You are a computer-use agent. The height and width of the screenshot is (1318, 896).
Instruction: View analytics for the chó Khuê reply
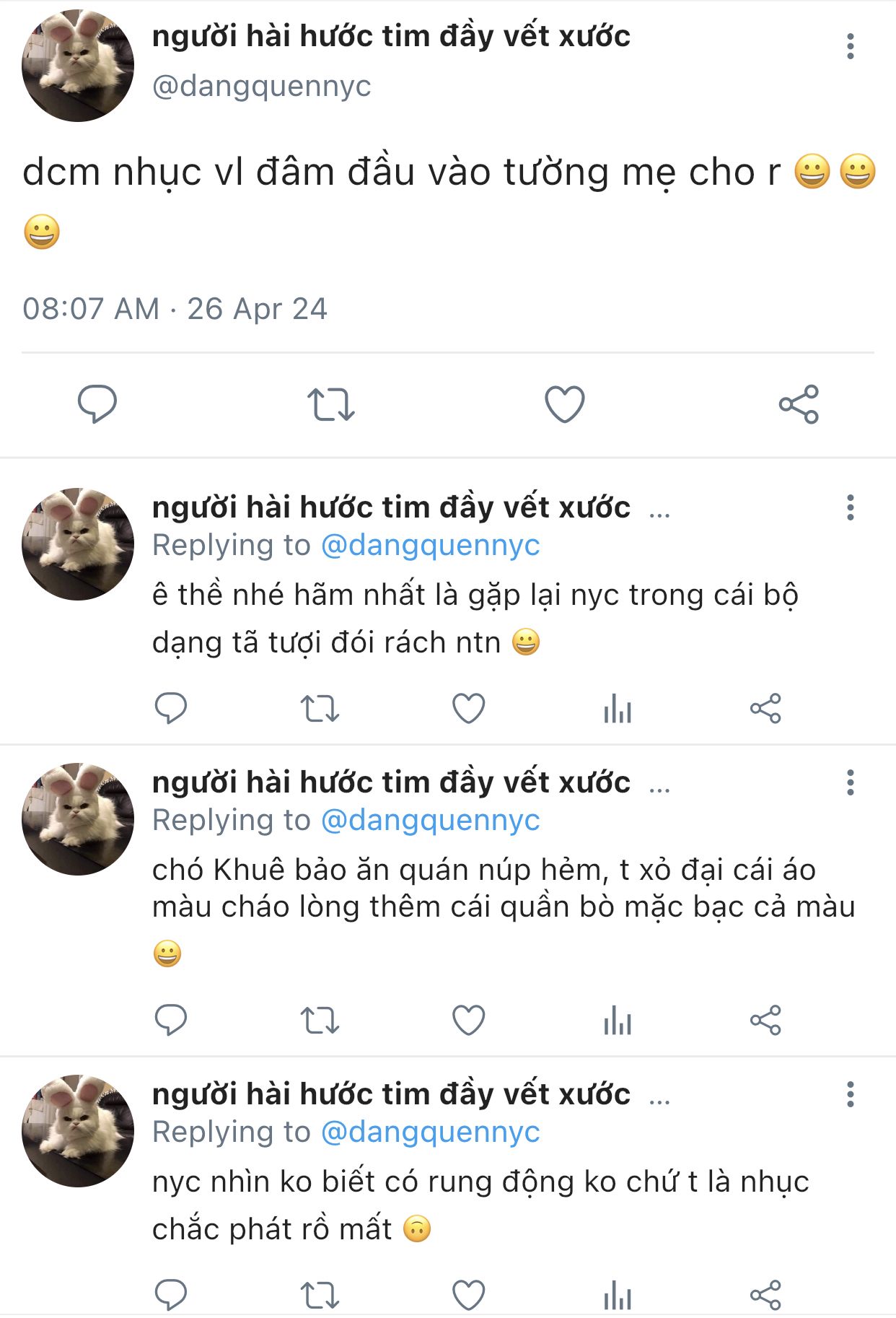(x=617, y=1021)
